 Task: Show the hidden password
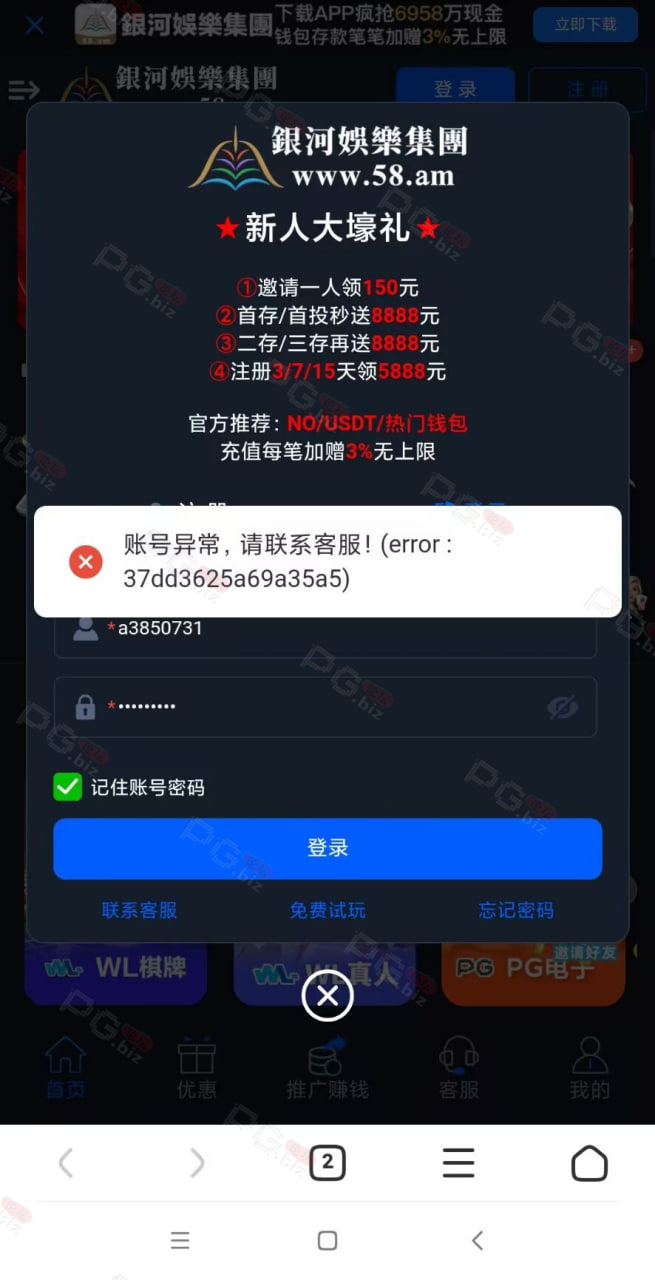pyautogui.click(x=563, y=708)
